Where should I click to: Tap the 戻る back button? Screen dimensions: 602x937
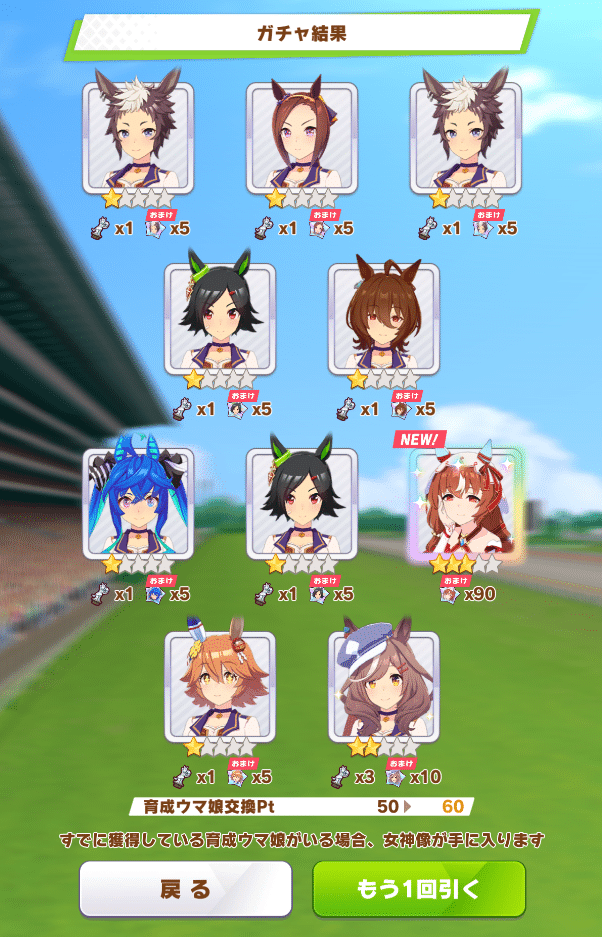(186, 889)
